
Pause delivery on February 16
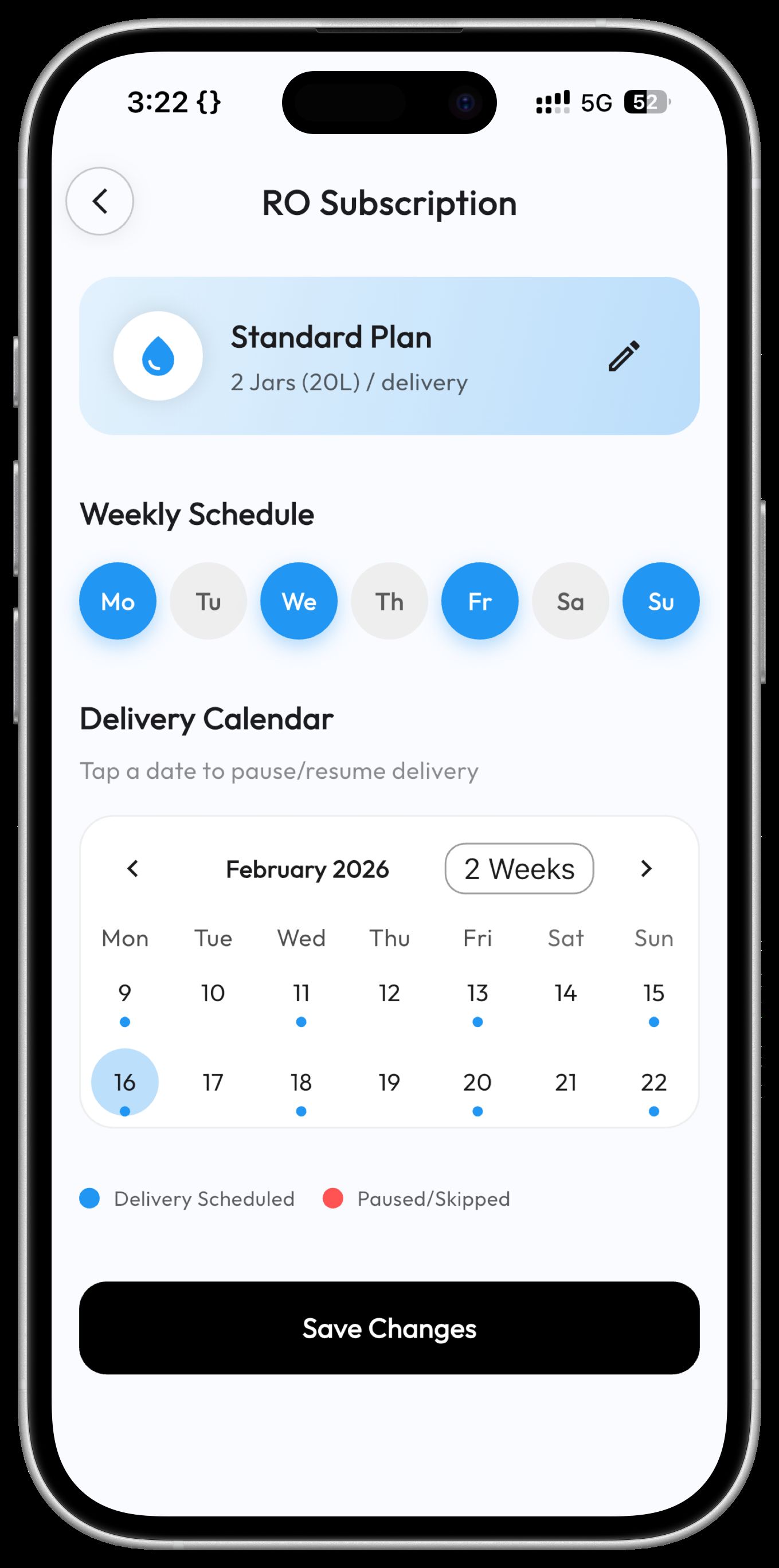[125, 1082]
